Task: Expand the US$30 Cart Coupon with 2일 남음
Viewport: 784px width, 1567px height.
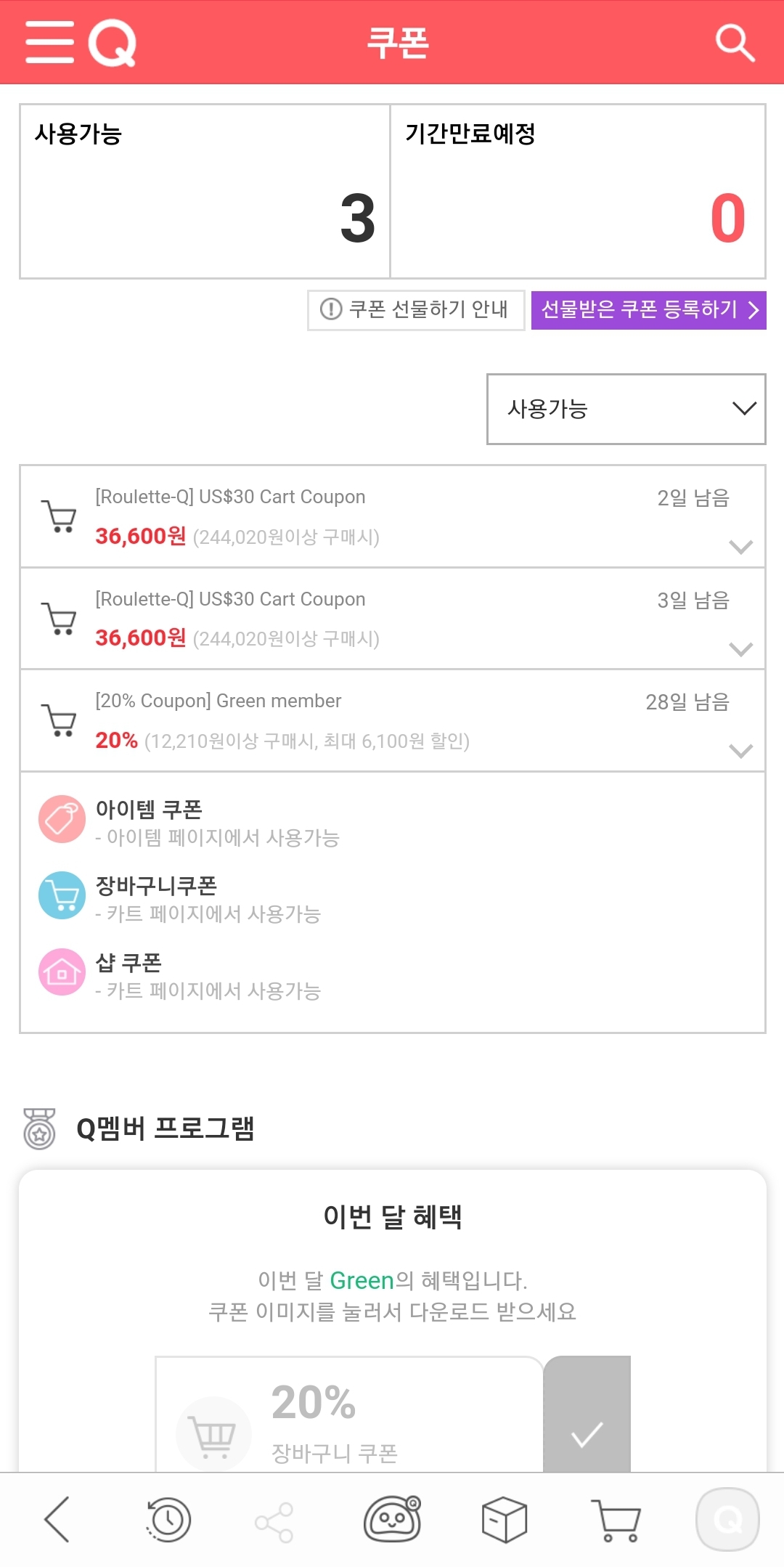Action: click(x=740, y=547)
